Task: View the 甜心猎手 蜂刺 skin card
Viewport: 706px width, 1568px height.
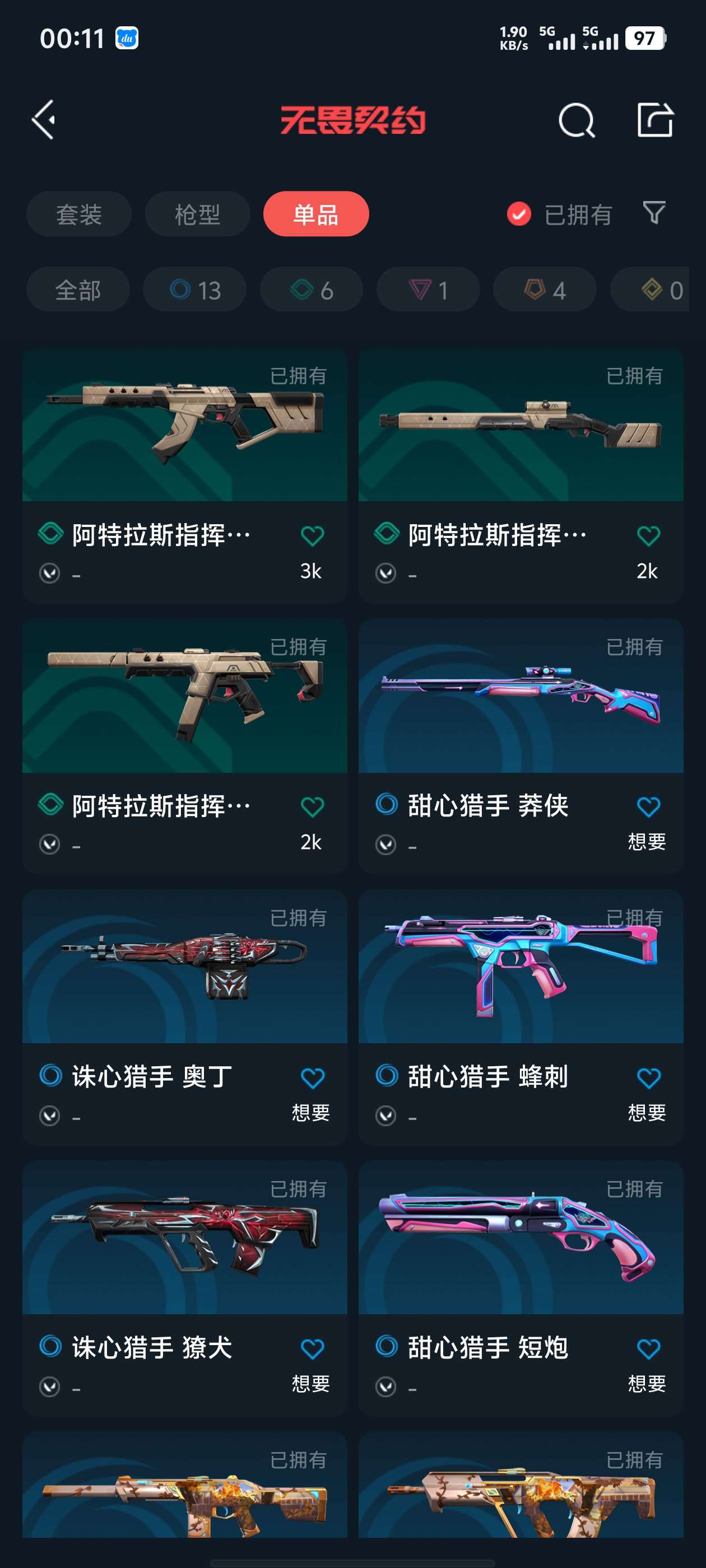Action: (x=520, y=968)
